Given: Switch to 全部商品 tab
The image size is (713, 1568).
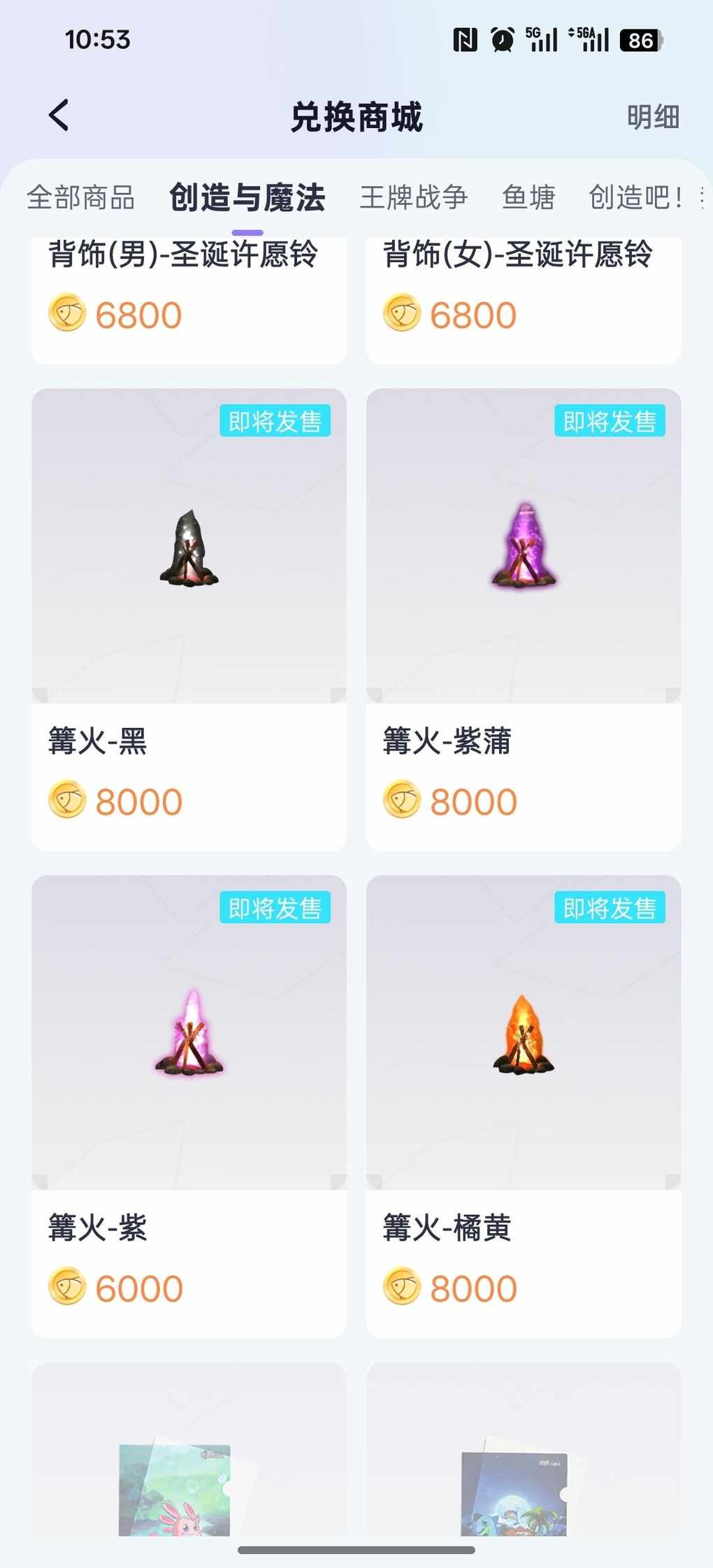Looking at the screenshot, I should coord(80,198).
